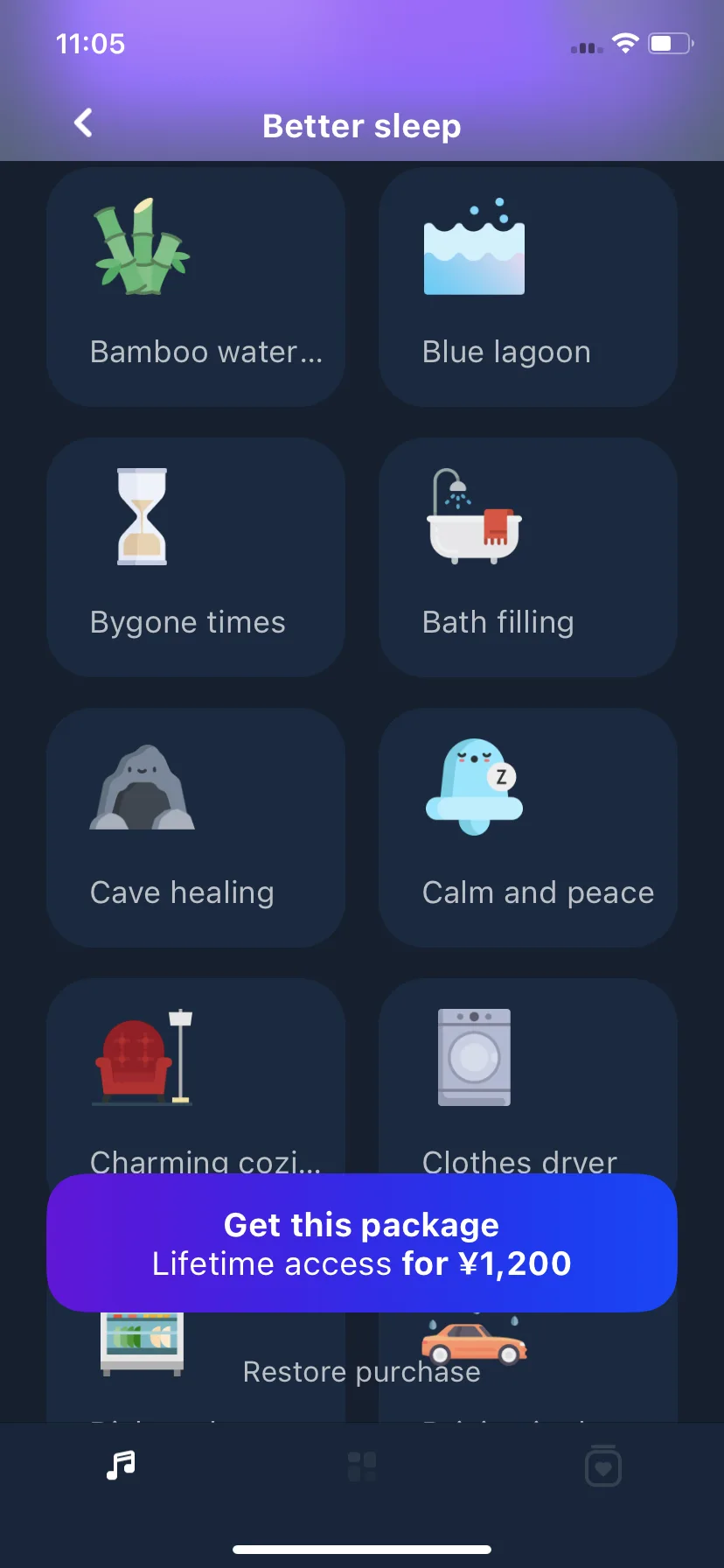Select the Calm and peace sound
724x1568 pixels.
coord(527,828)
